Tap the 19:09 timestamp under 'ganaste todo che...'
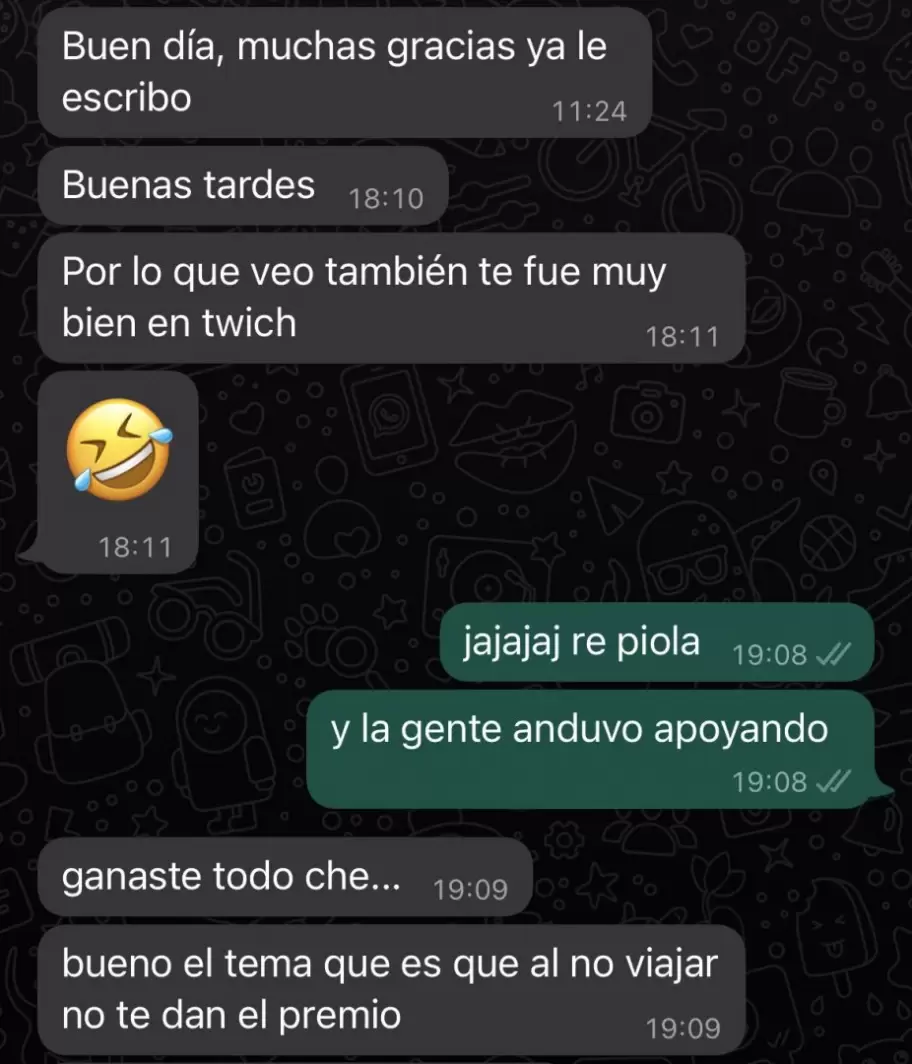The height and width of the screenshot is (1064, 912). [469, 887]
